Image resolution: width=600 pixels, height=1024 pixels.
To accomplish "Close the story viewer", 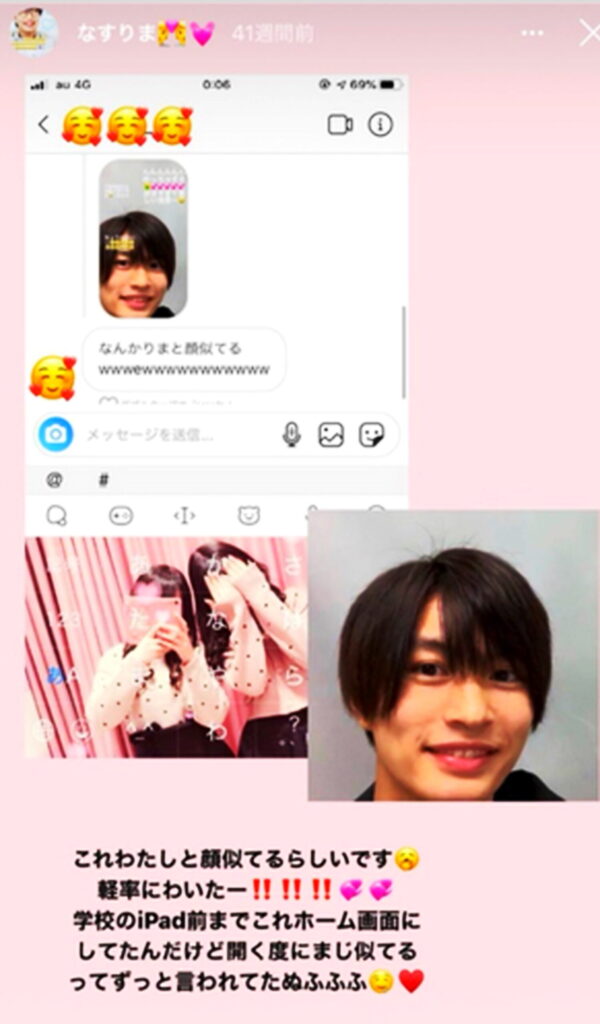I will coord(589,34).
